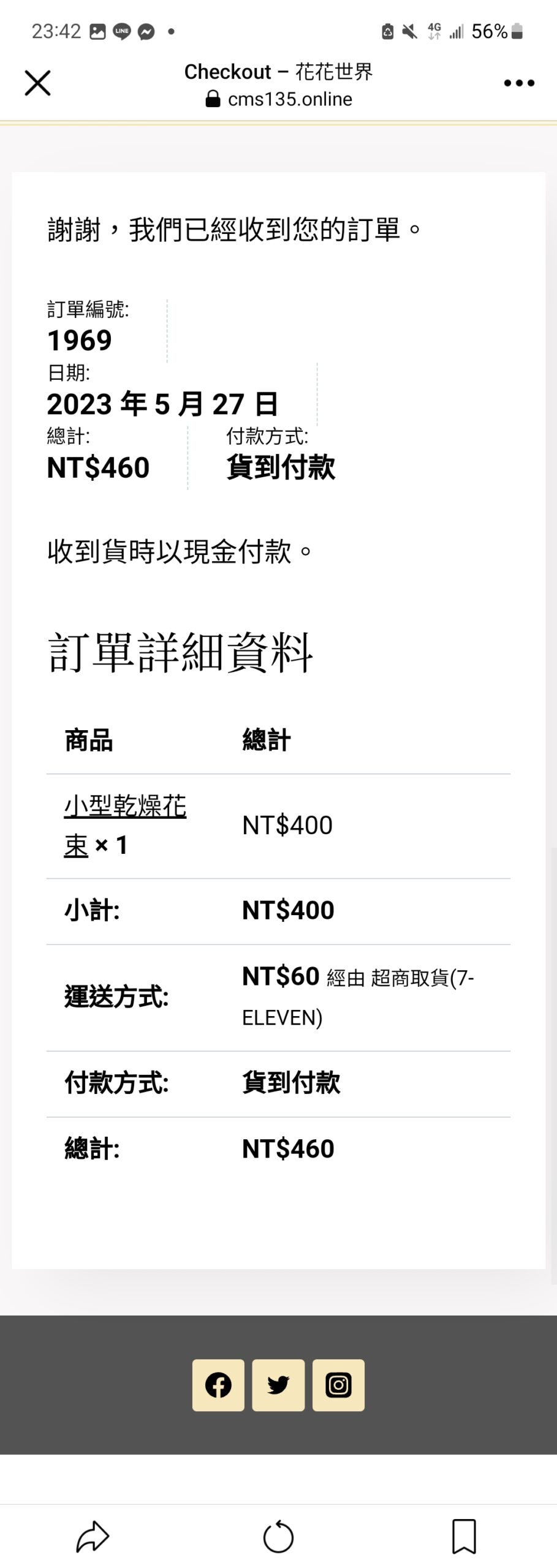Reload the checkout page
The height and width of the screenshot is (1568, 557).
[x=278, y=1536]
